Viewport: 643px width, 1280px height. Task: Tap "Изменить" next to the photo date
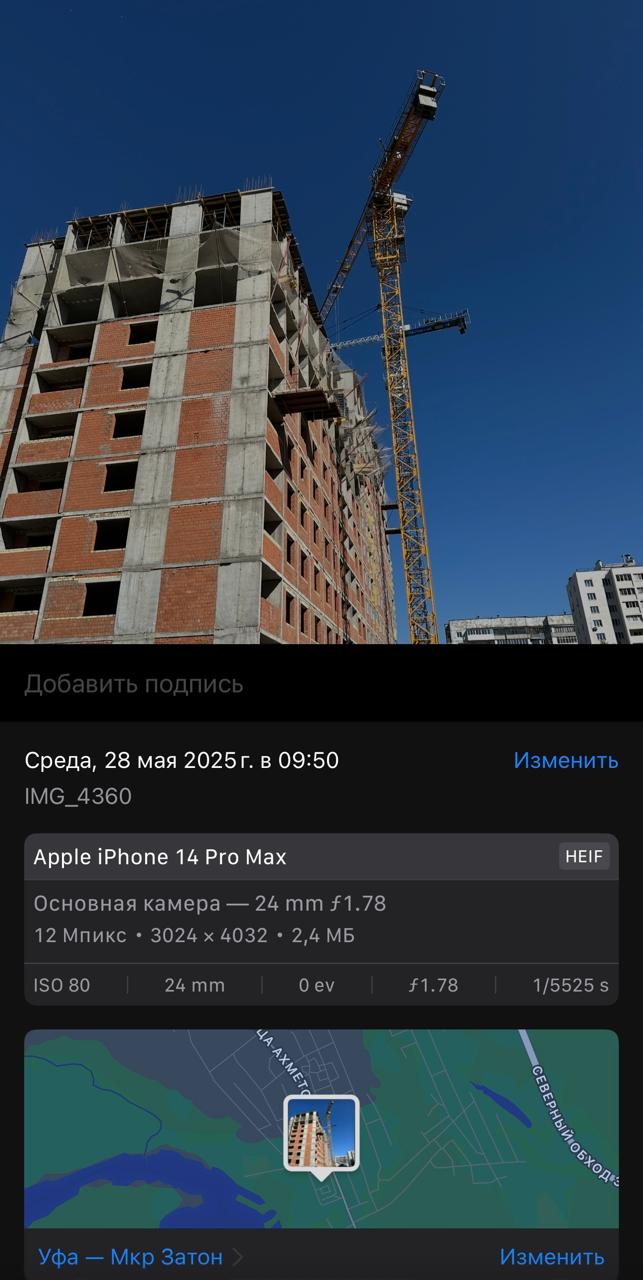point(566,760)
